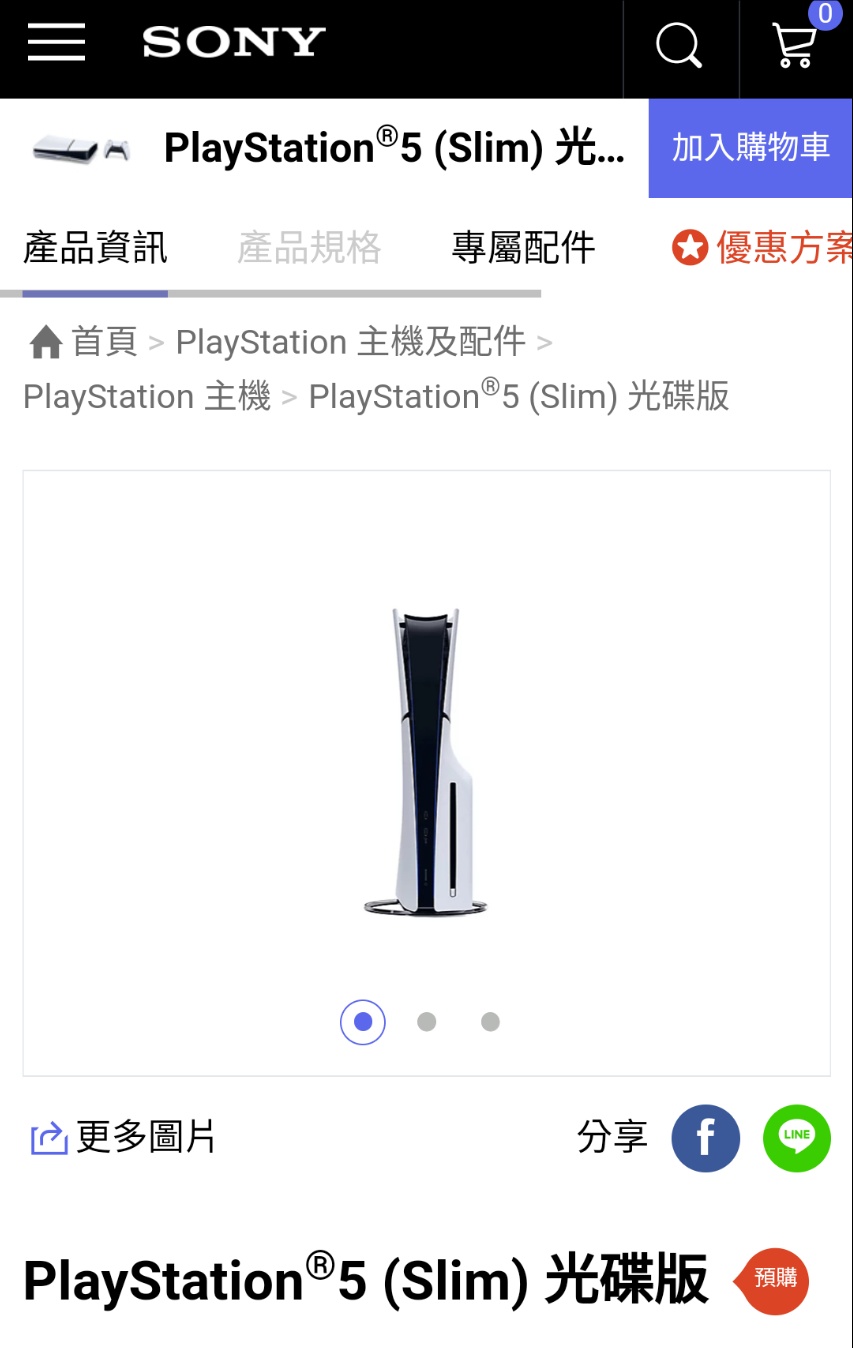Switch to the 產品資訊 tab

coord(95,248)
